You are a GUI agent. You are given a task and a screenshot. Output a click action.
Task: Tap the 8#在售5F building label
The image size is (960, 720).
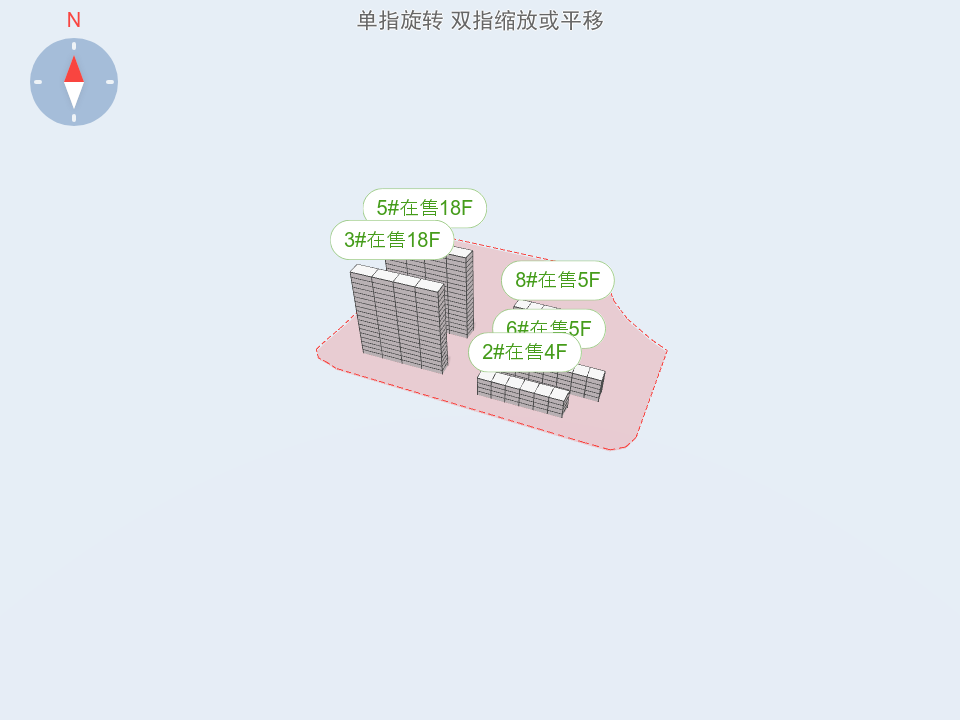[x=557, y=280]
